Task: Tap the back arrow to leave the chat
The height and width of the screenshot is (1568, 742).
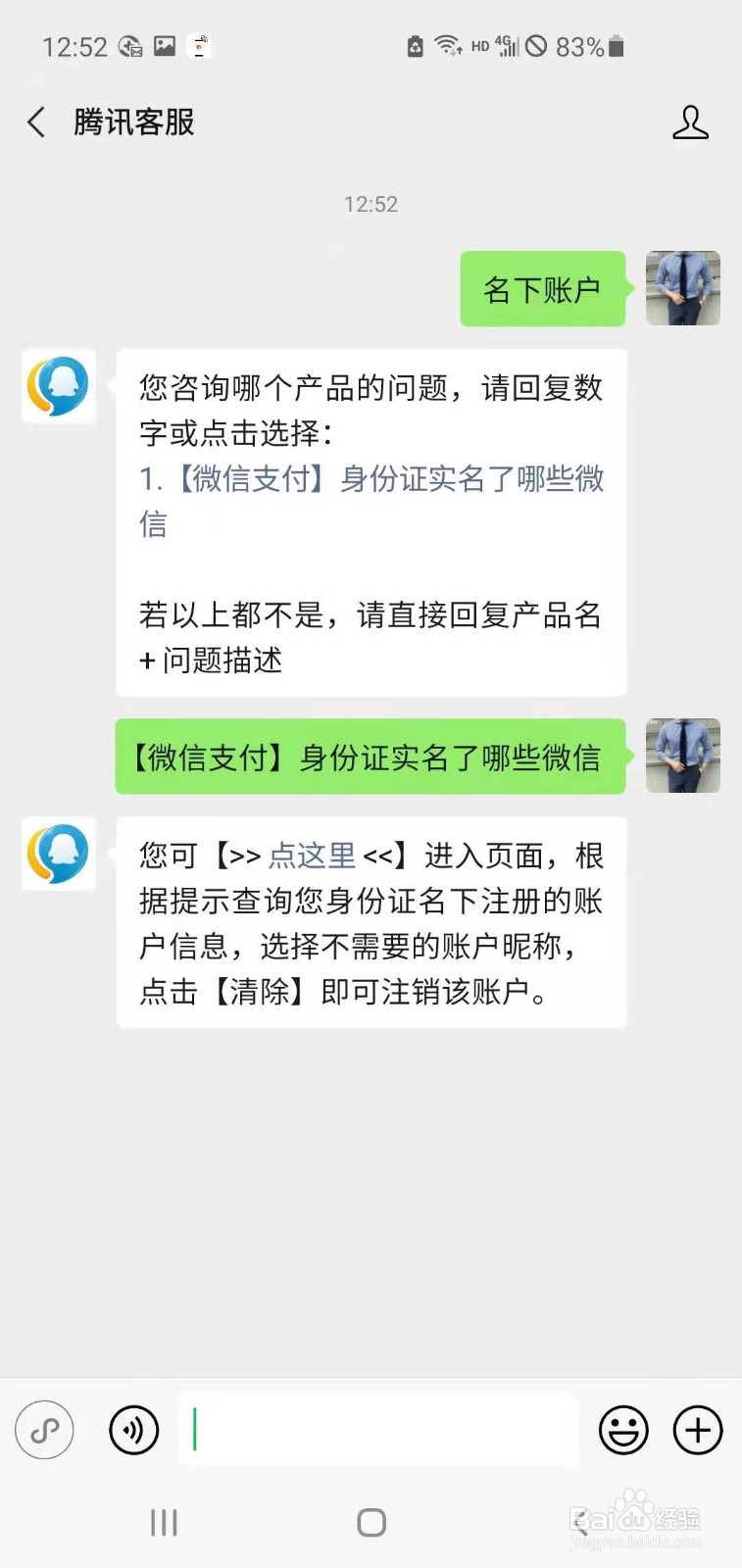Action: pyautogui.click(x=34, y=122)
